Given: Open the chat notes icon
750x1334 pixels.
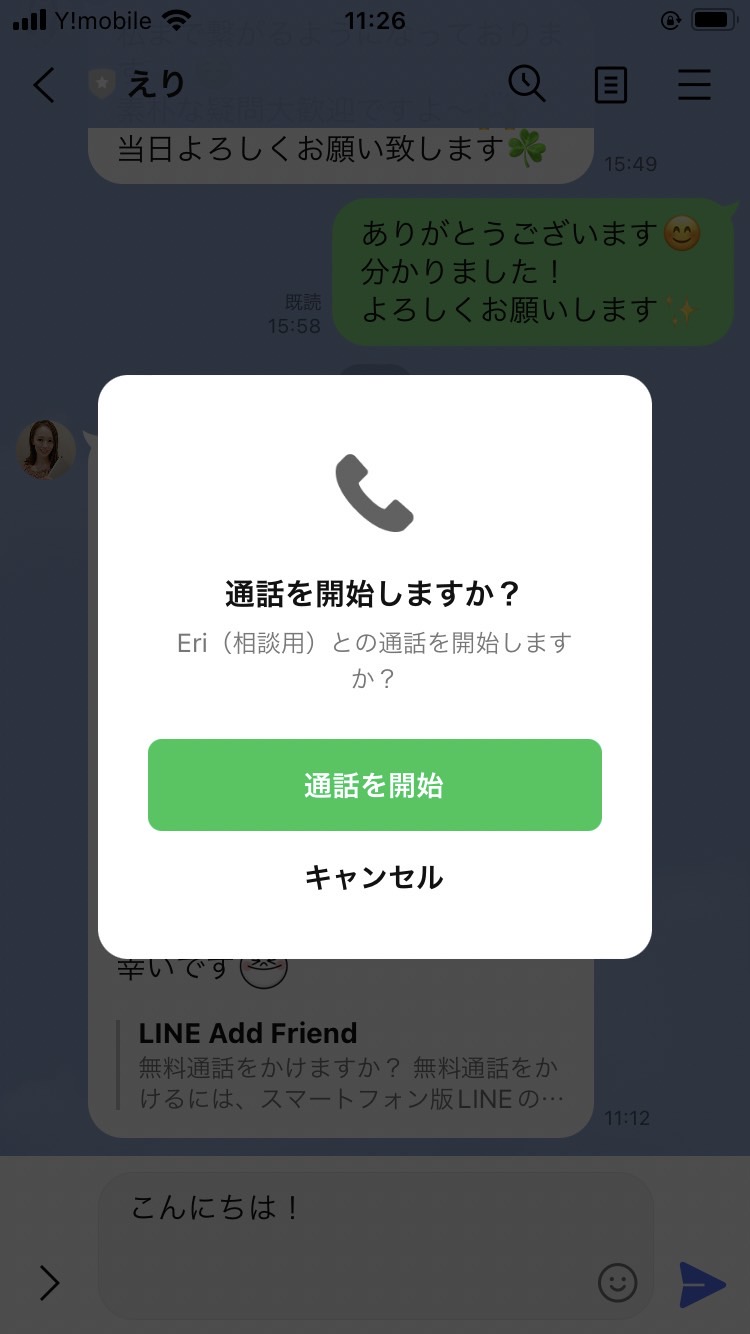Looking at the screenshot, I should (611, 86).
